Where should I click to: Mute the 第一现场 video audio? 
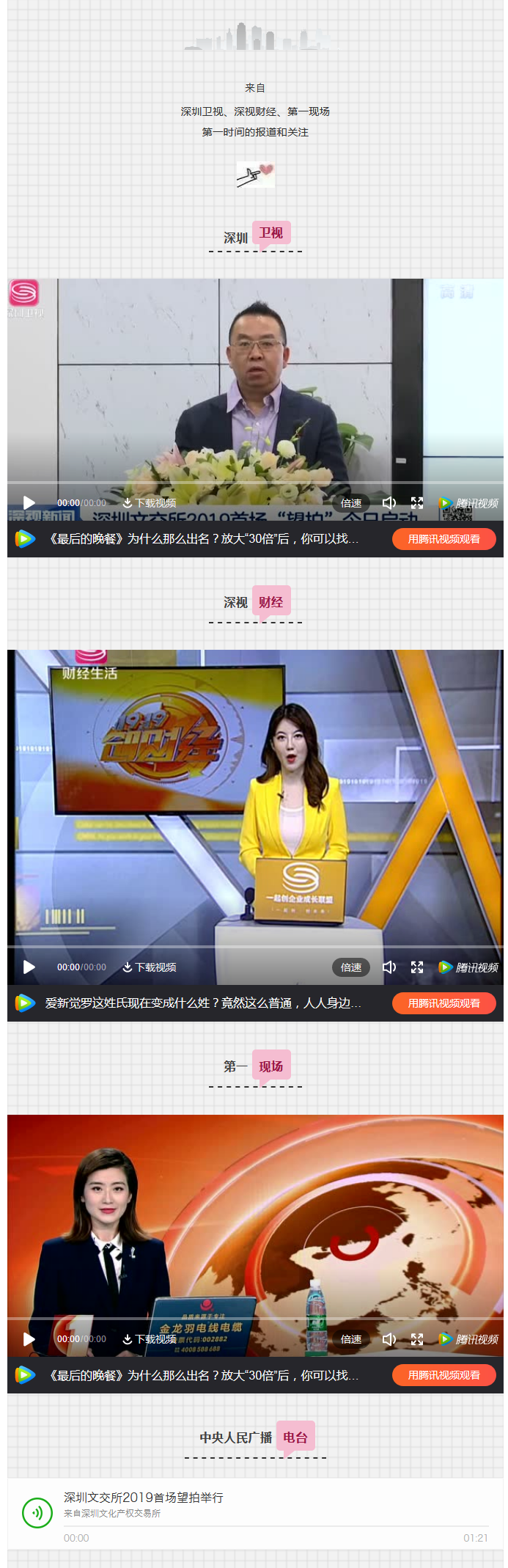(x=389, y=1339)
